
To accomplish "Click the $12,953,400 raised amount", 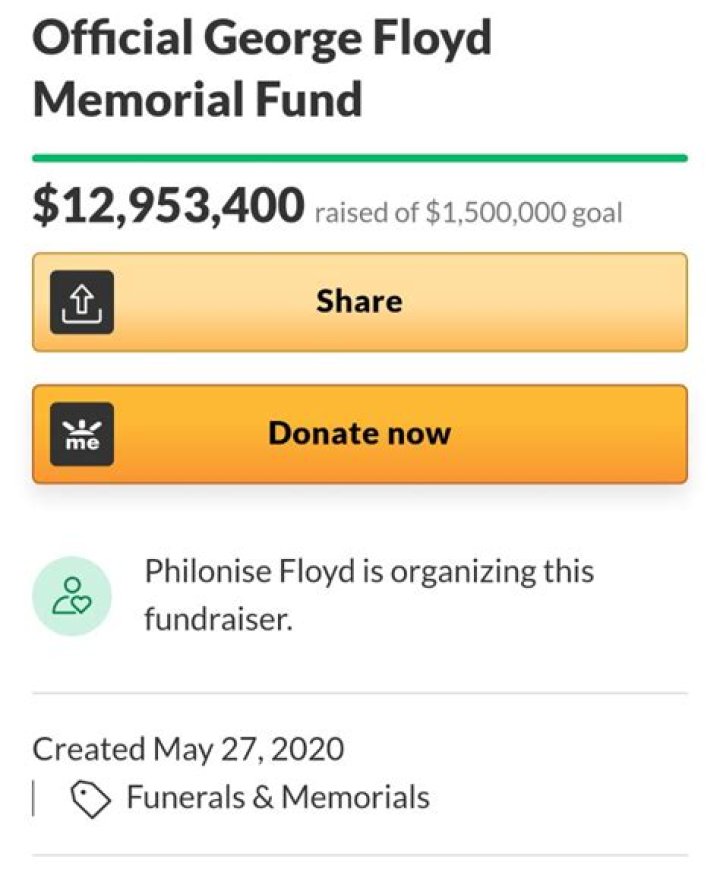I will pyautogui.click(x=168, y=205).
